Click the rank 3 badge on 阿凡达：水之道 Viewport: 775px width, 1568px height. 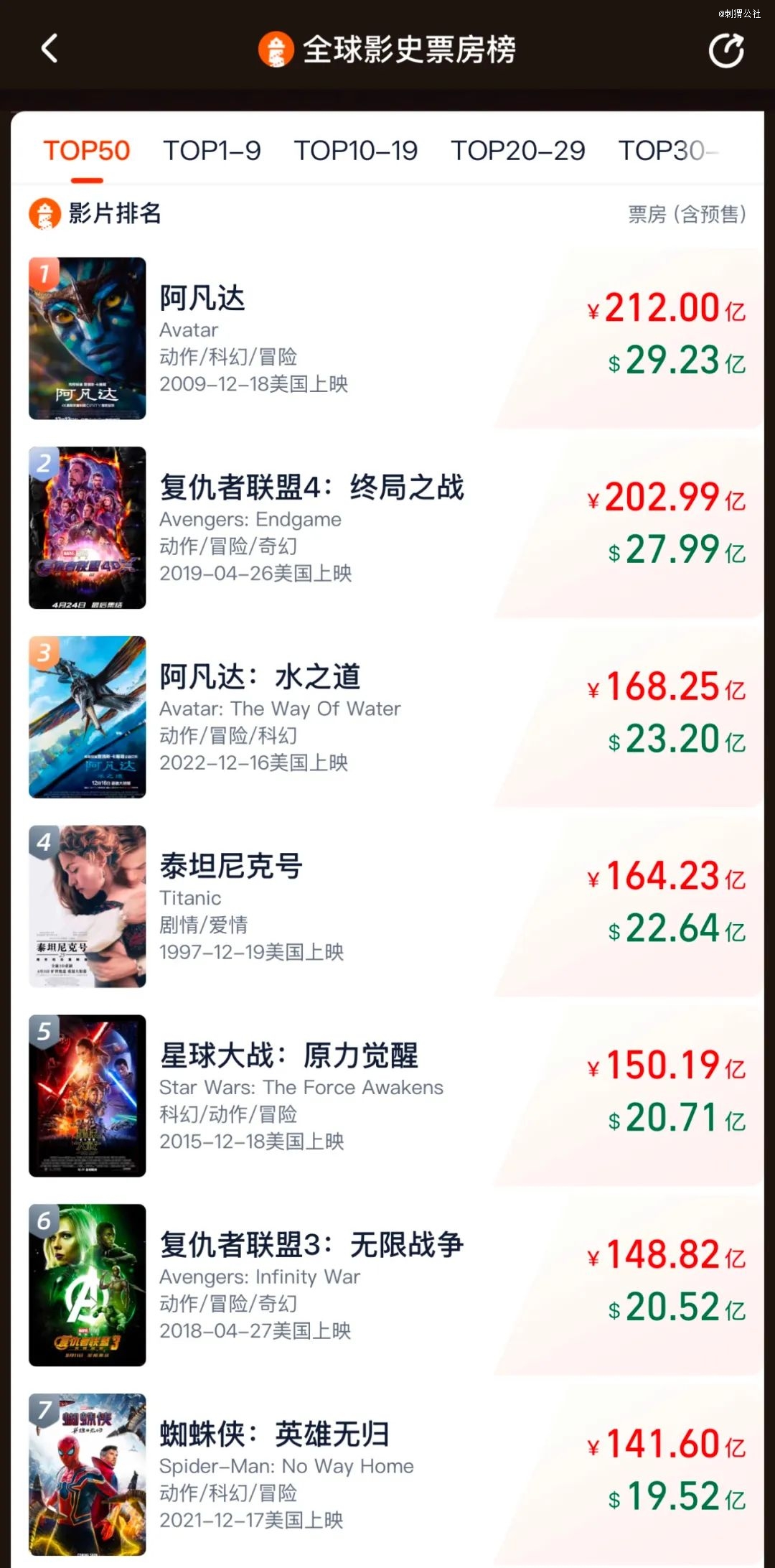tap(43, 653)
